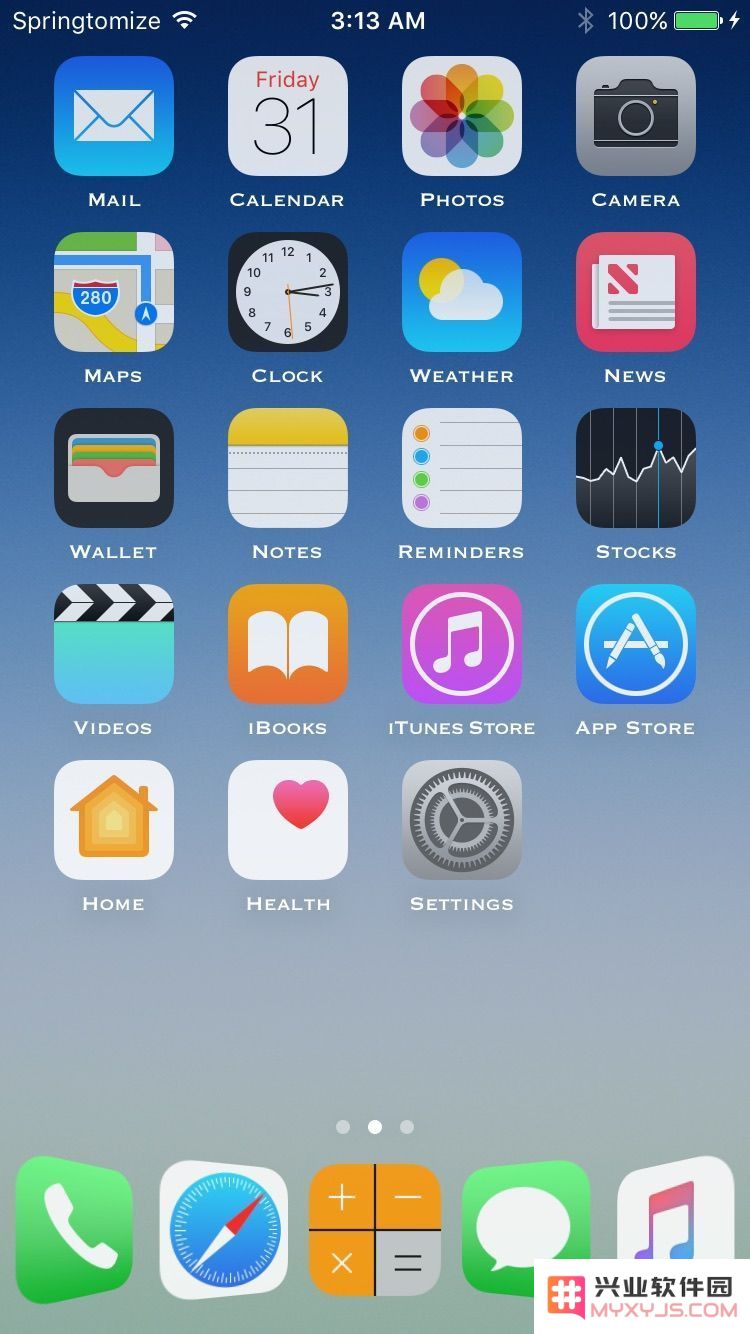Open Wallet
Screen dimensions: 750x1334
(113, 468)
